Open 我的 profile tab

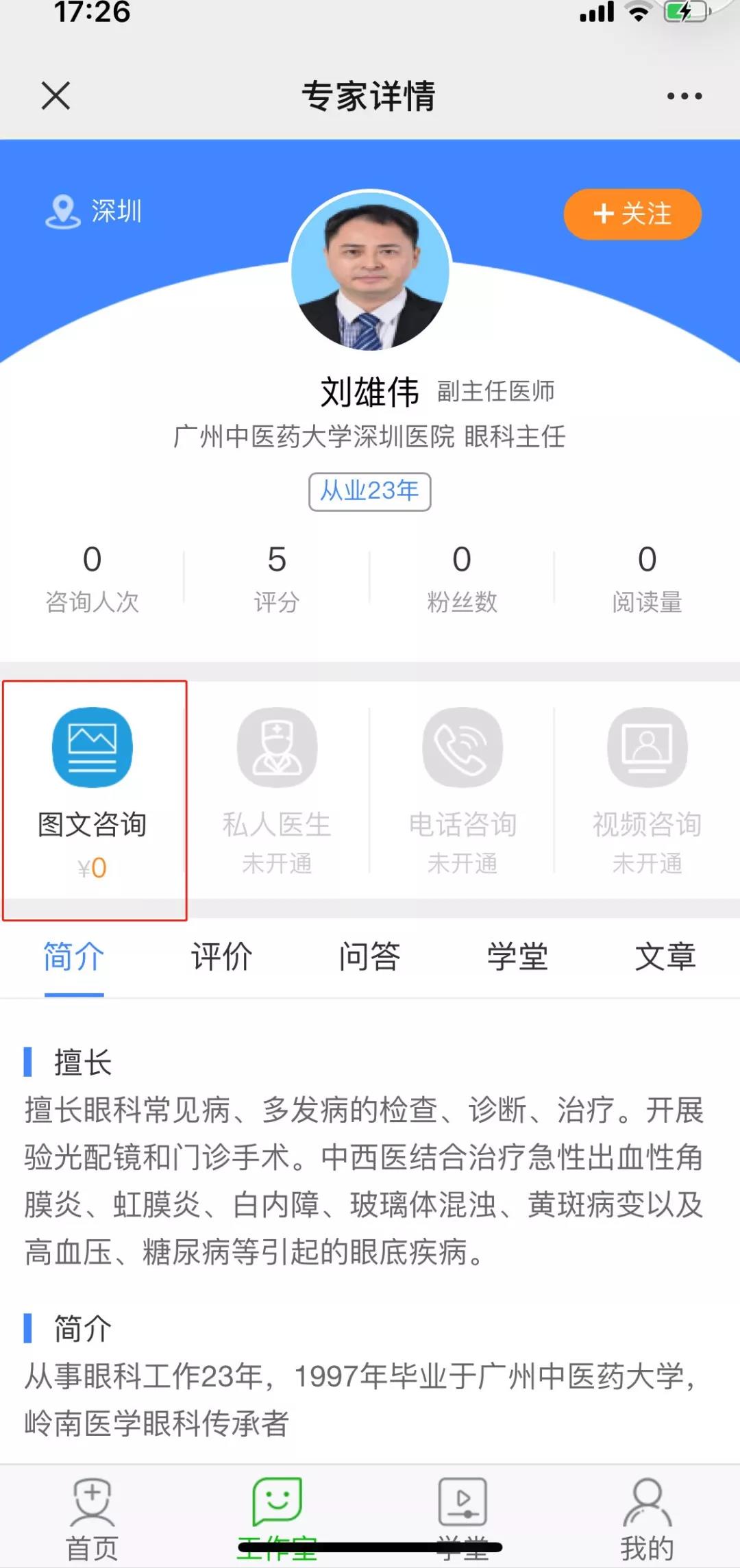647,1517
